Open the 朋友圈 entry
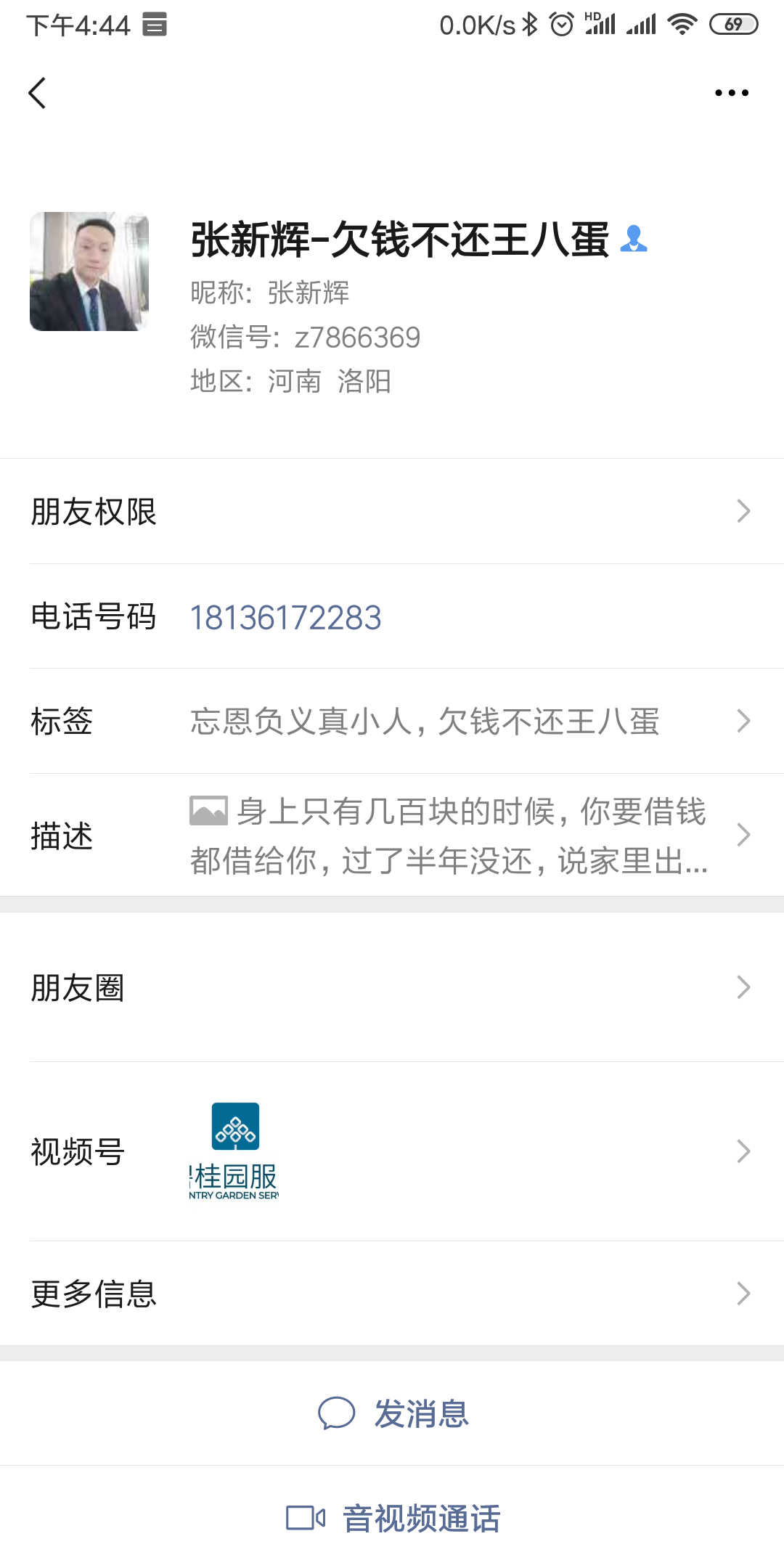 pos(743,986)
